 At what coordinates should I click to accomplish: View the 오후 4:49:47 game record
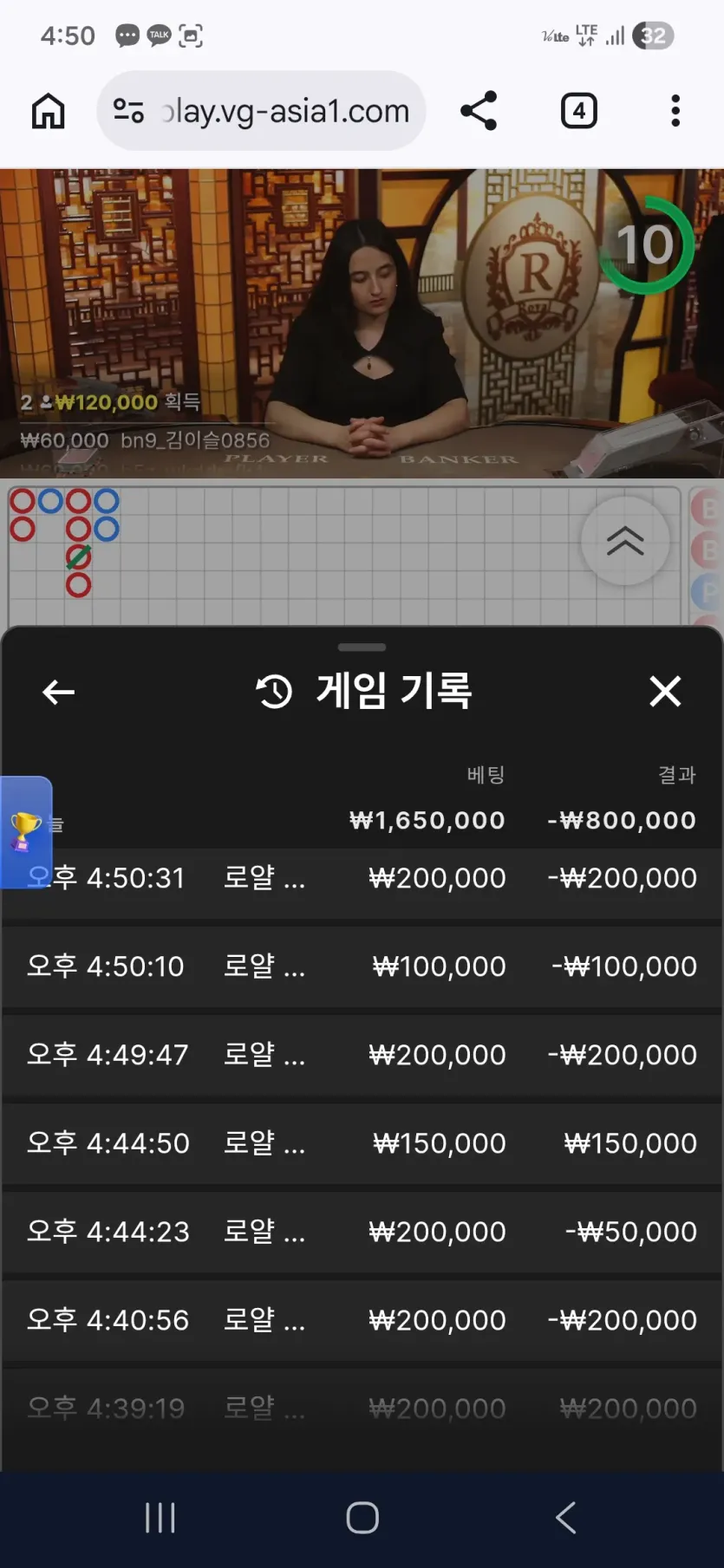click(x=362, y=1055)
